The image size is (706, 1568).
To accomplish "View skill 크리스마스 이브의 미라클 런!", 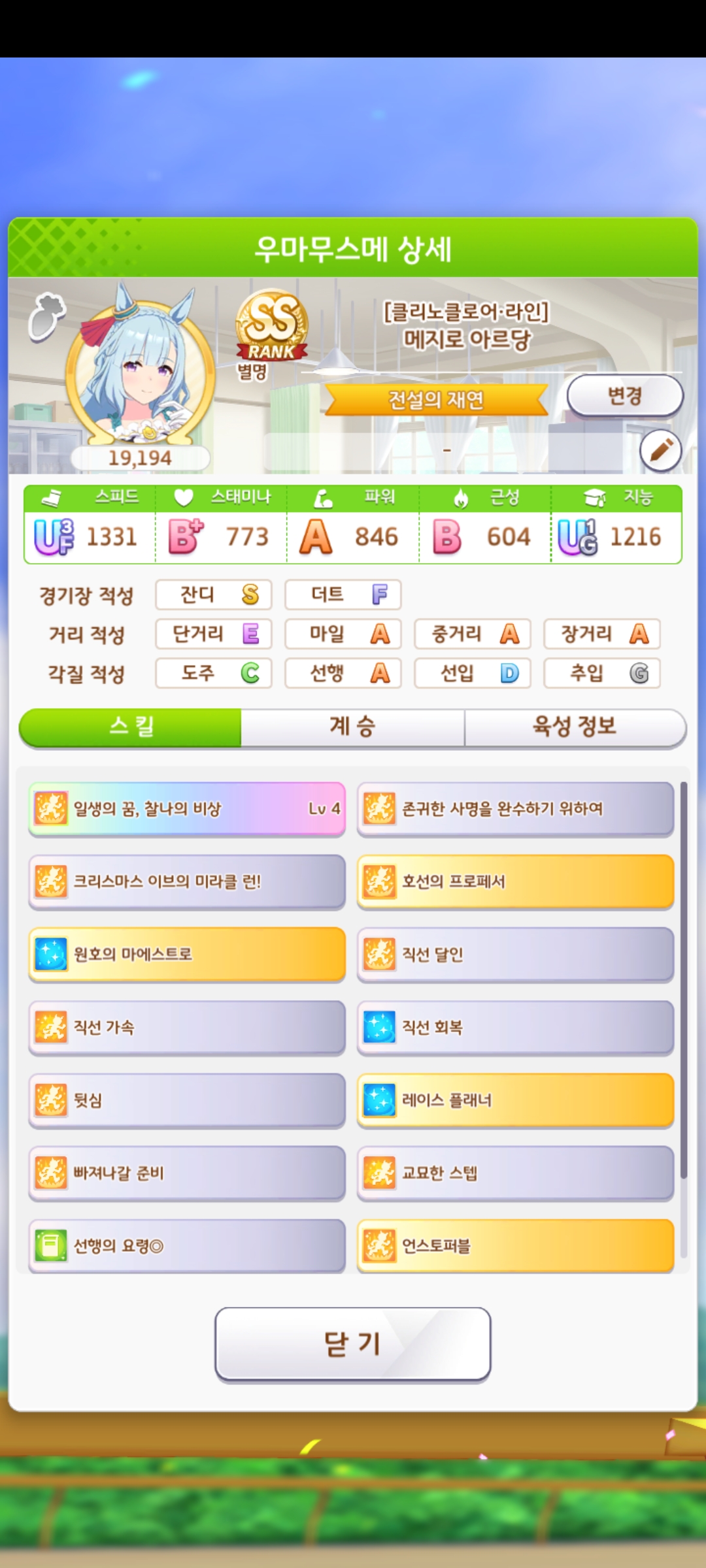I will (186, 881).
